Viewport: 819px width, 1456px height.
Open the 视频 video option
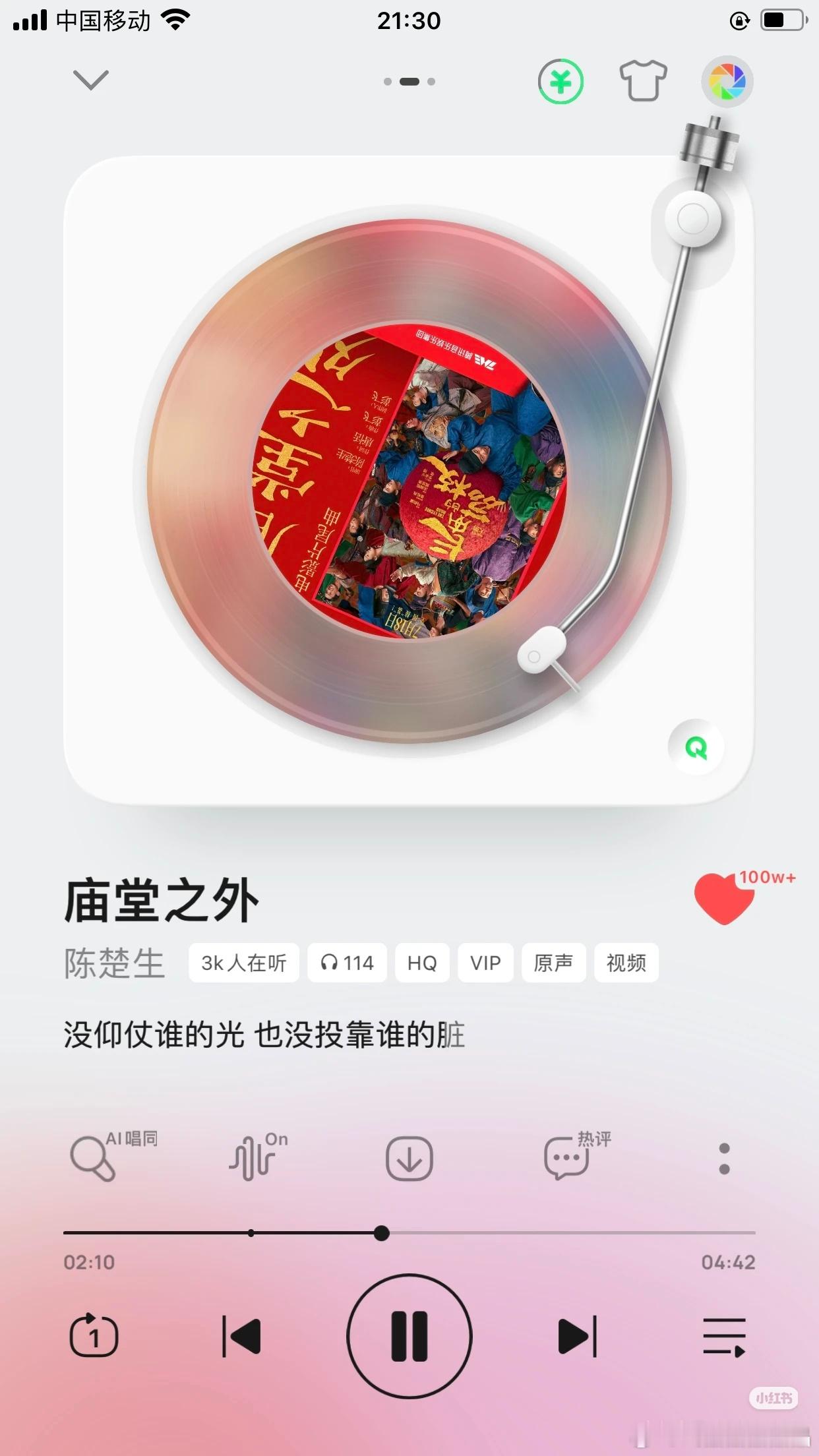[625, 963]
